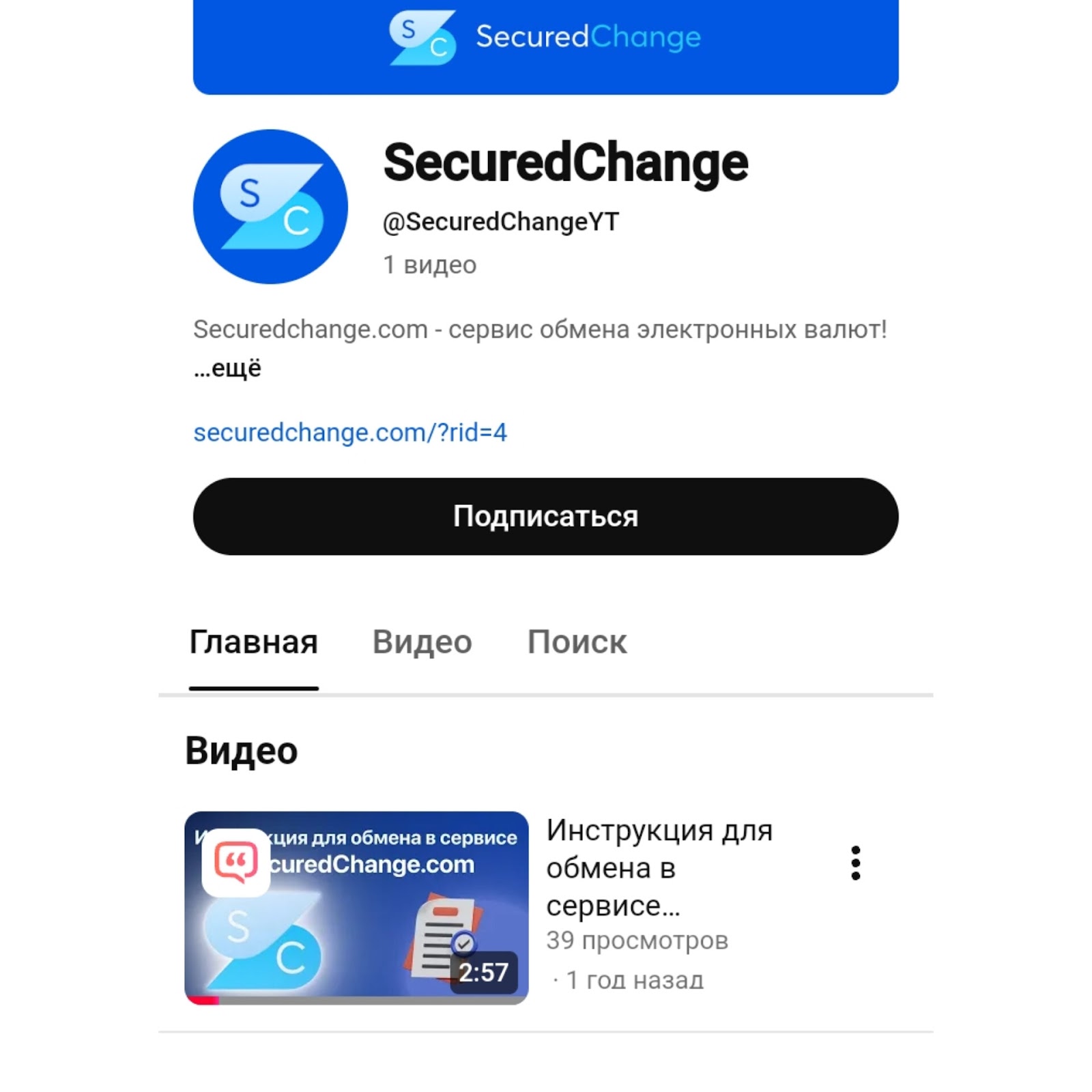This screenshot has width=1092, height=1092.
Task: Play the Инструкция для обмена video thumbnail
Action: pos(356,907)
